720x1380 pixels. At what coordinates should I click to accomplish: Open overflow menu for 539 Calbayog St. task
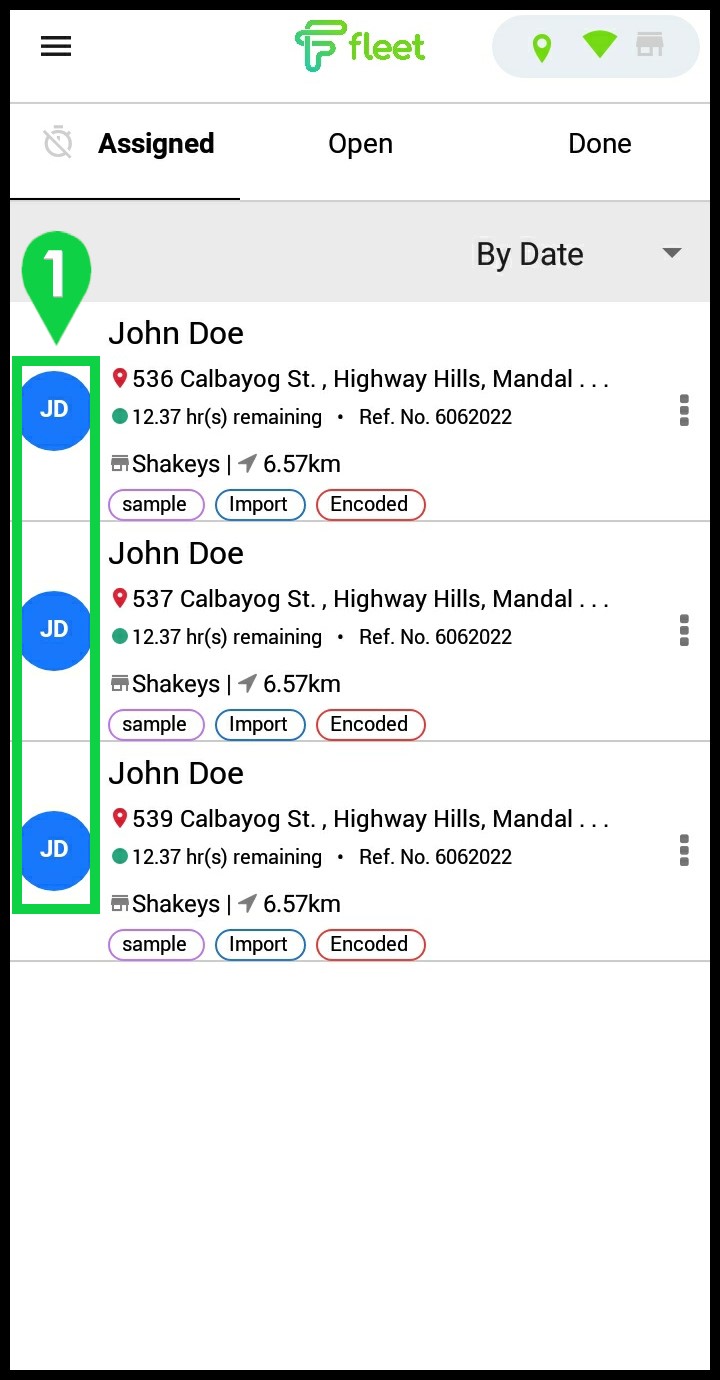[684, 850]
